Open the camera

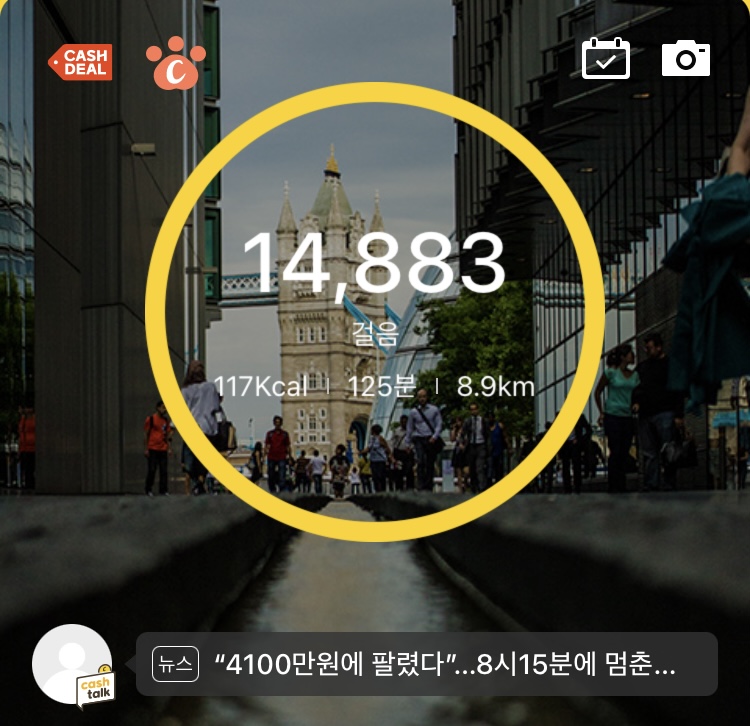click(686, 60)
